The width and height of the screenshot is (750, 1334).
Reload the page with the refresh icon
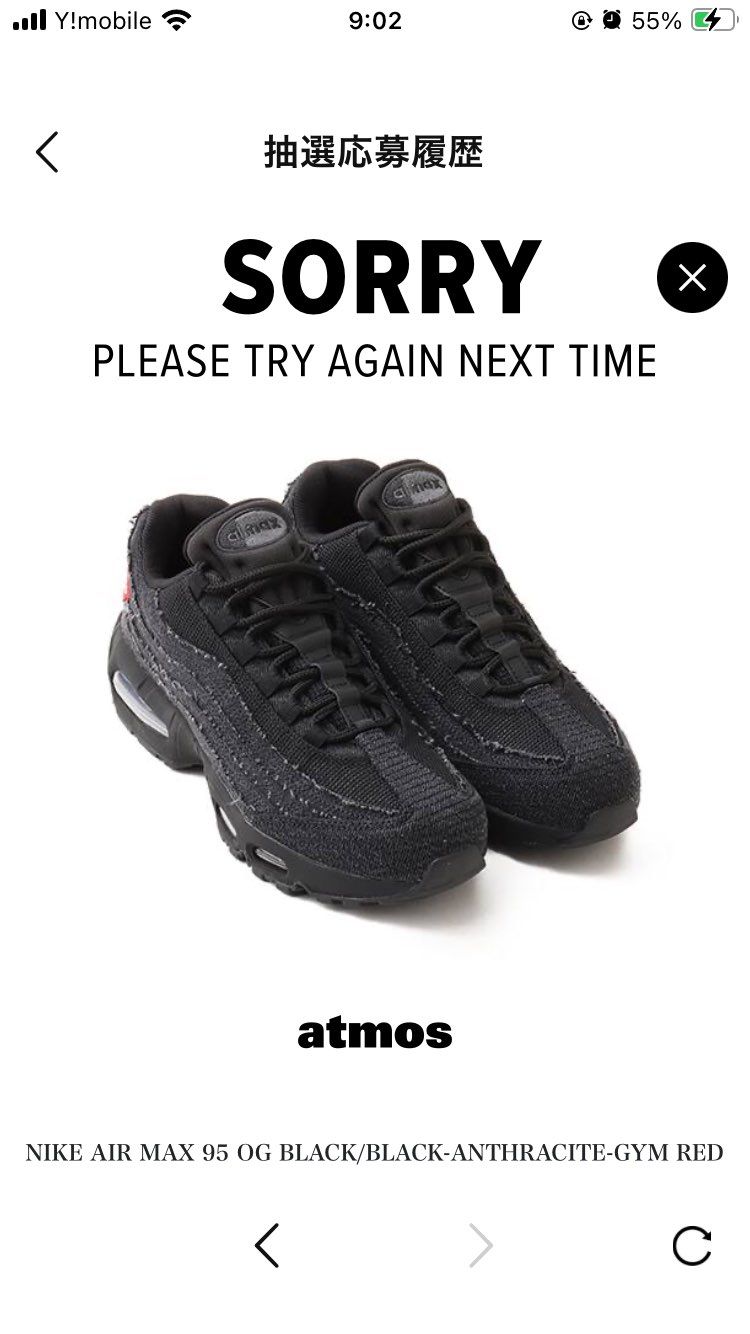[x=692, y=1245]
